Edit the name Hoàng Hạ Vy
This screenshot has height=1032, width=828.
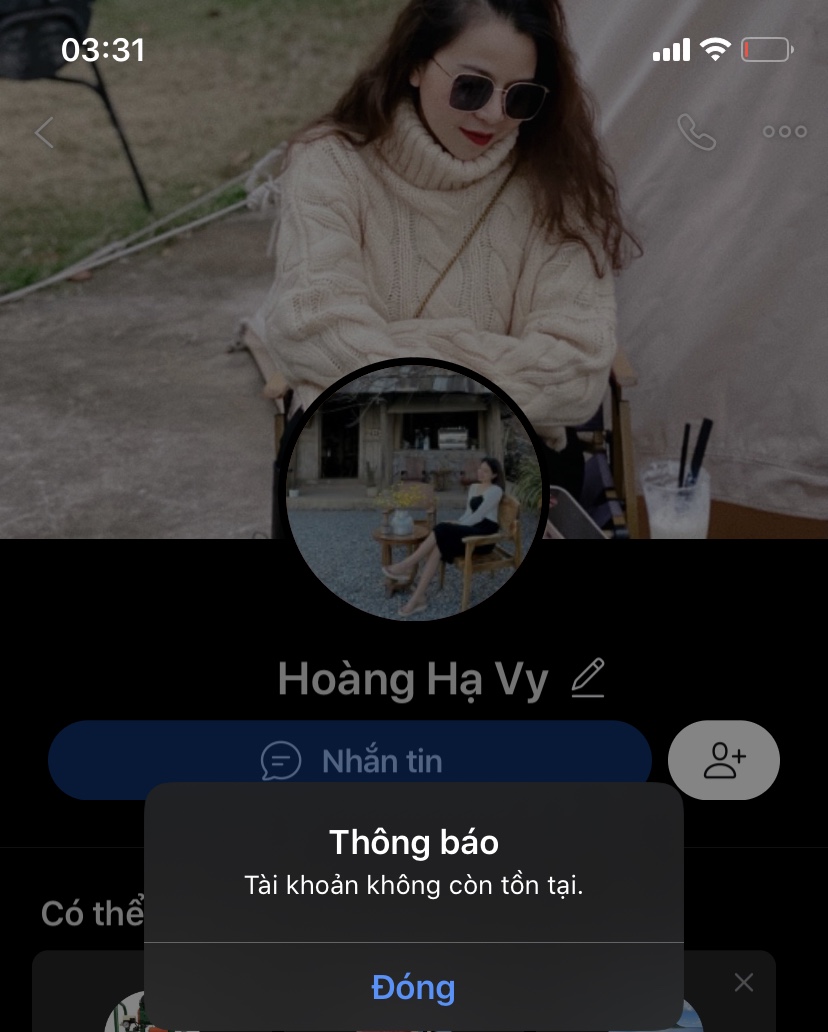588,679
